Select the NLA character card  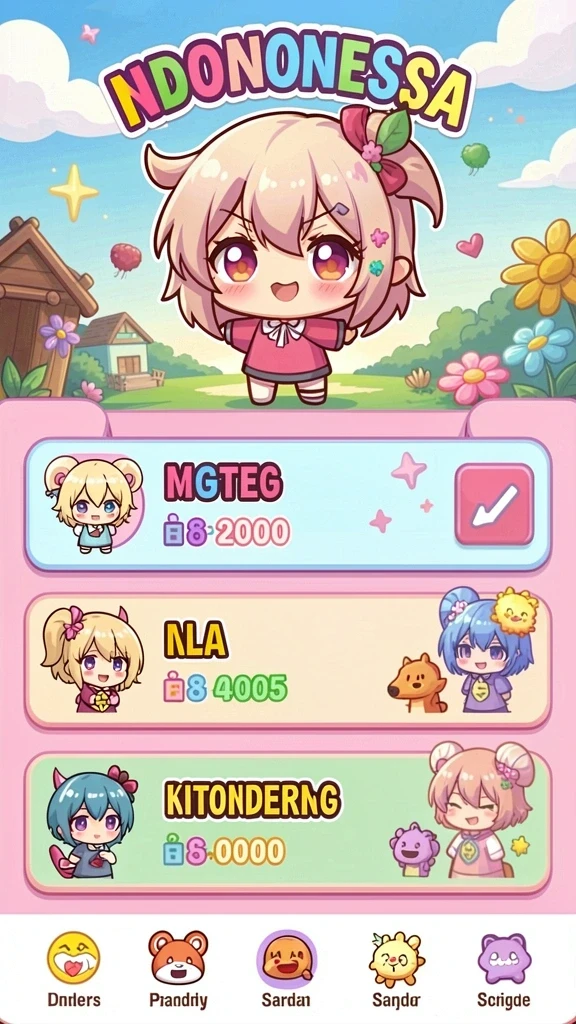coord(288,660)
